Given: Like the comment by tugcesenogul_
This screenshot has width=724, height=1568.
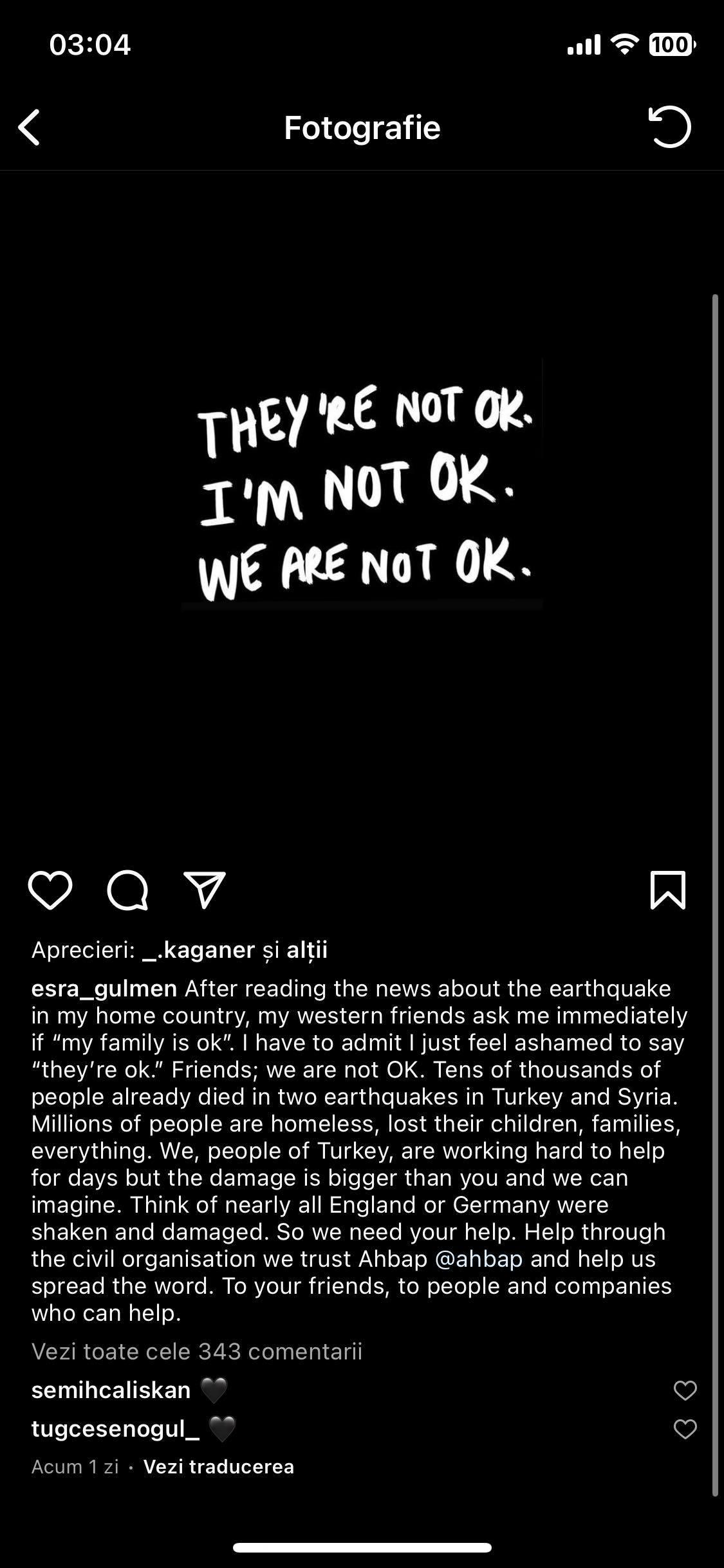Looking at the screenshot, I should coord(685,1430).
